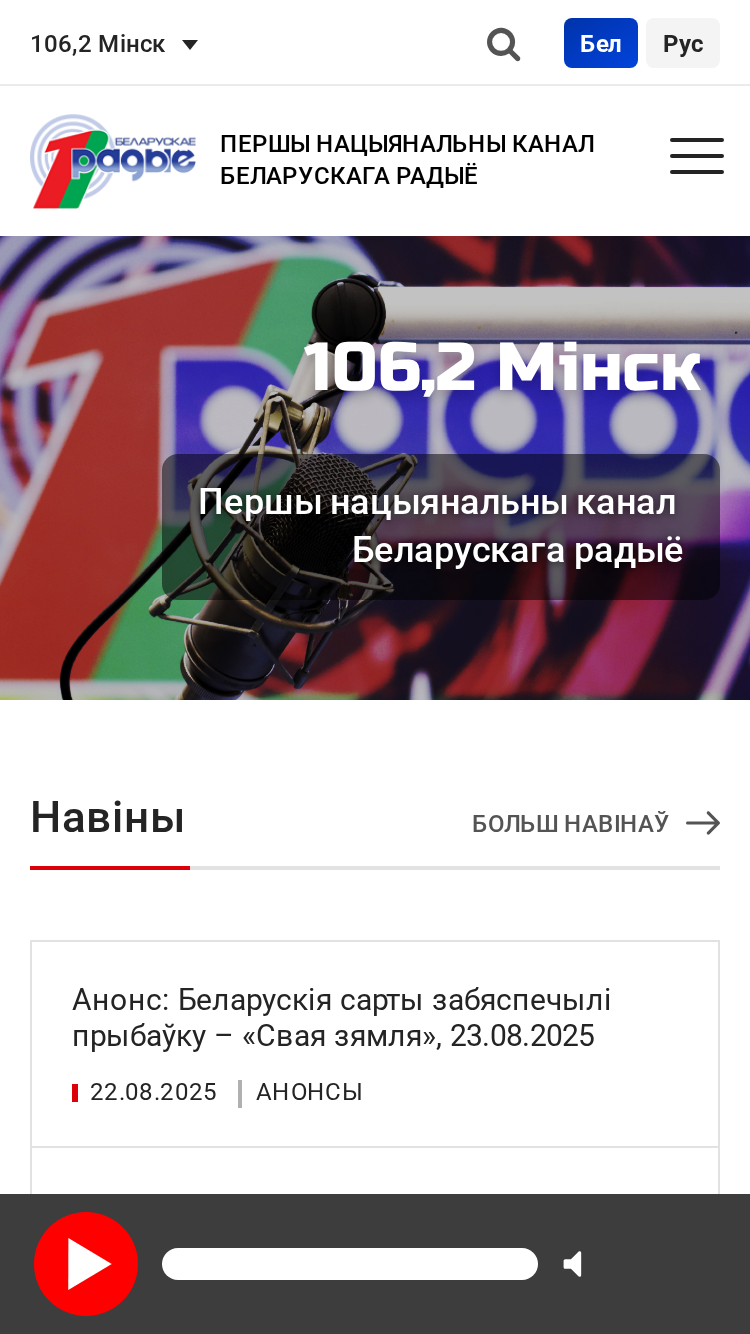Open the search magnifier icon

(504, 44)
